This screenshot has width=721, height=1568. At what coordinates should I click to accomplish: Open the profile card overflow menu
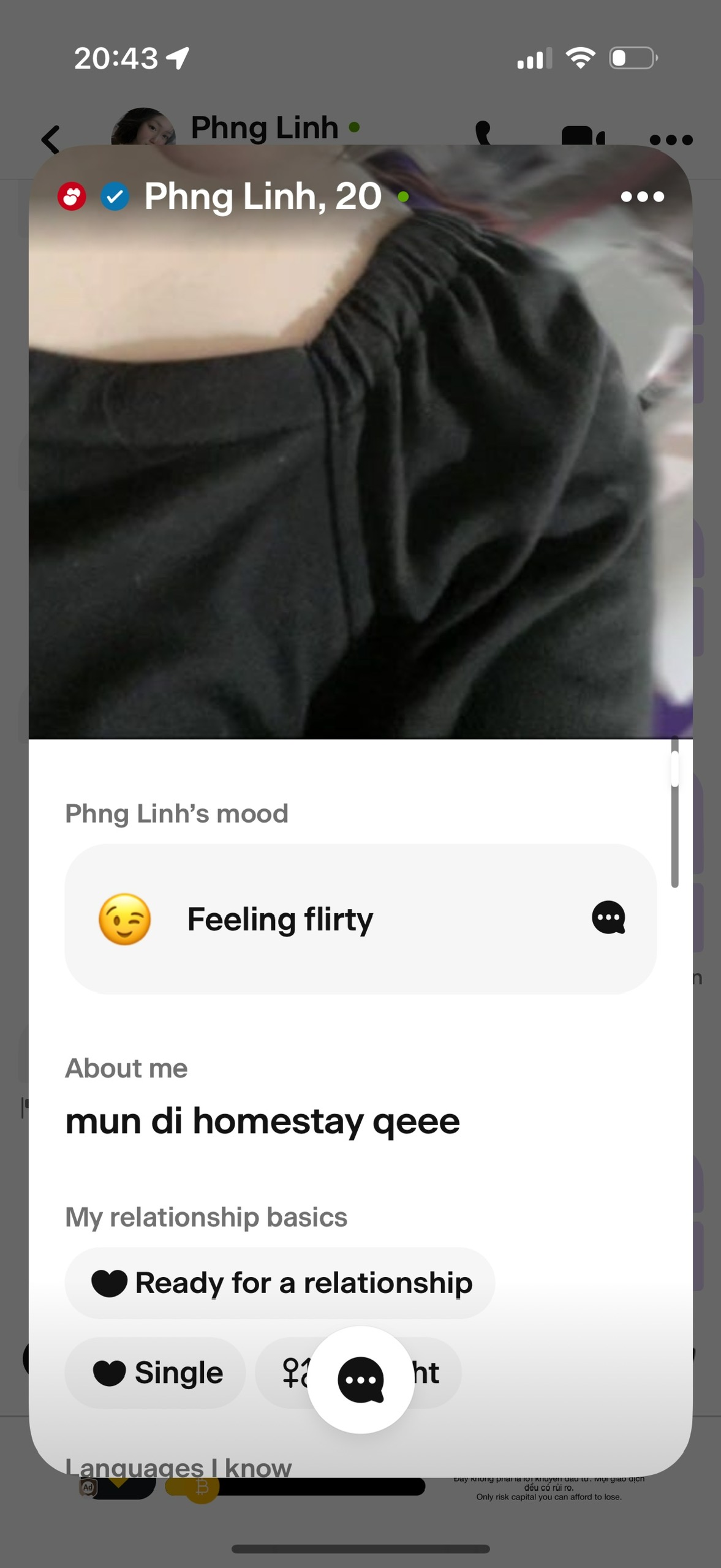(641, 197)
